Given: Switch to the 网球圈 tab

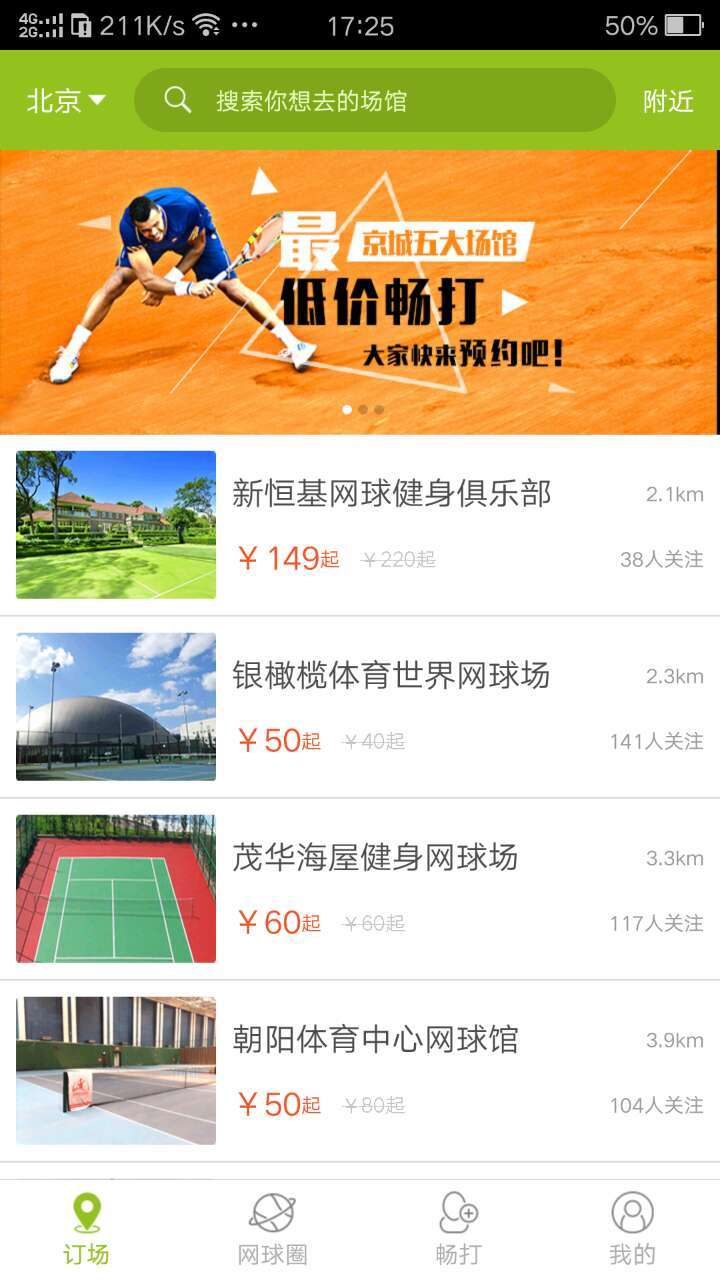Looking at the screenshot, I should [x=272, y=1230].
